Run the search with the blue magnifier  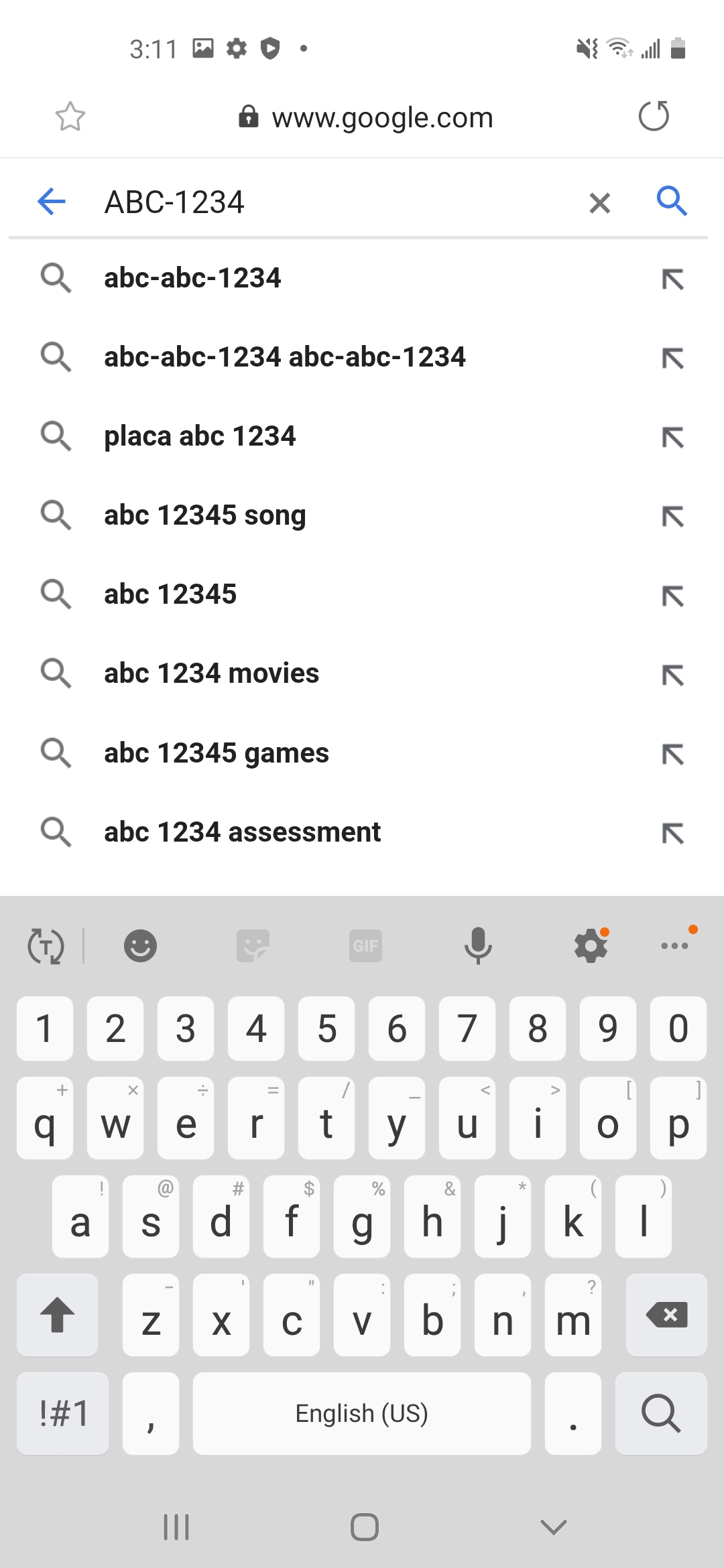pyautogui.click(x=672, y=201)
